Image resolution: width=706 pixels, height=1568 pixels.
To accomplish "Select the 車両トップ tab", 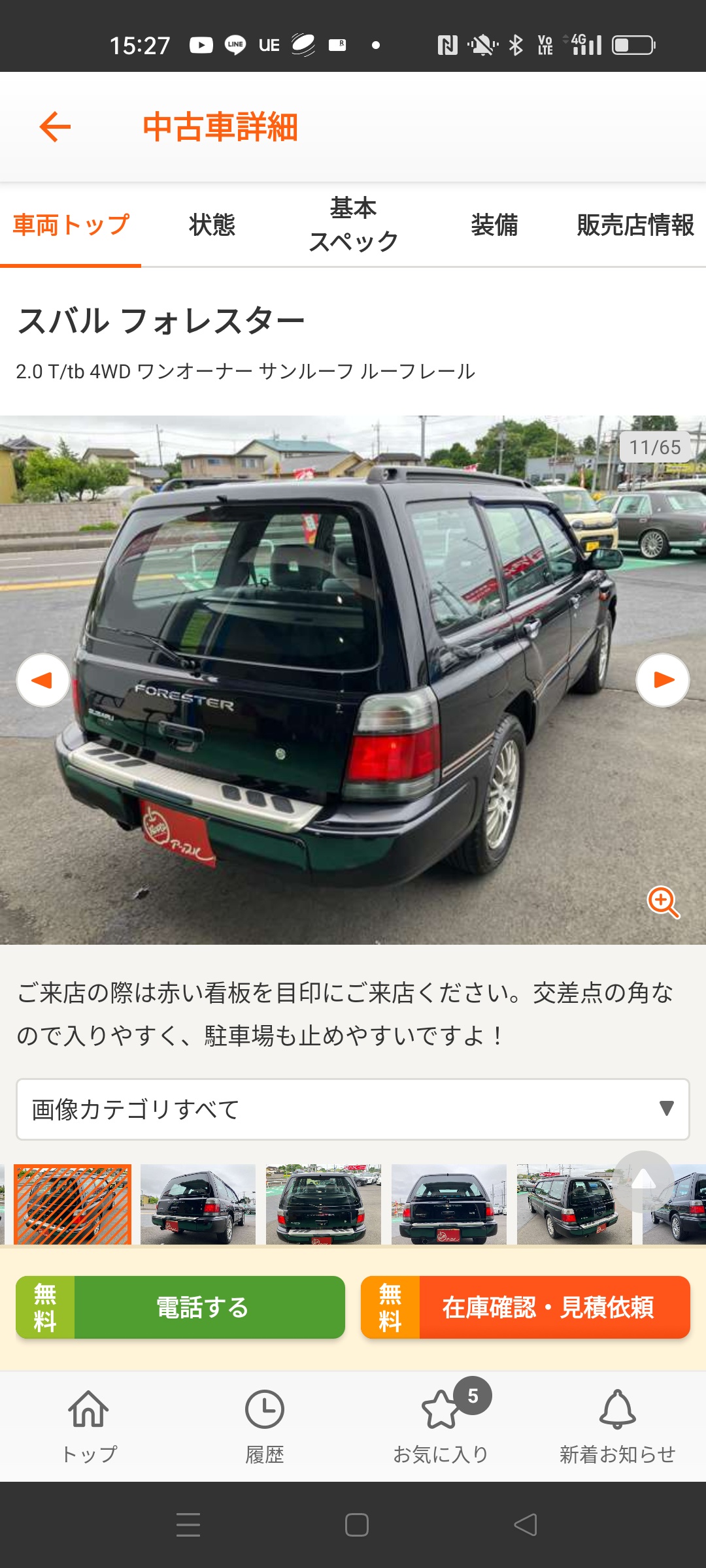I will (x=71, y=225).
